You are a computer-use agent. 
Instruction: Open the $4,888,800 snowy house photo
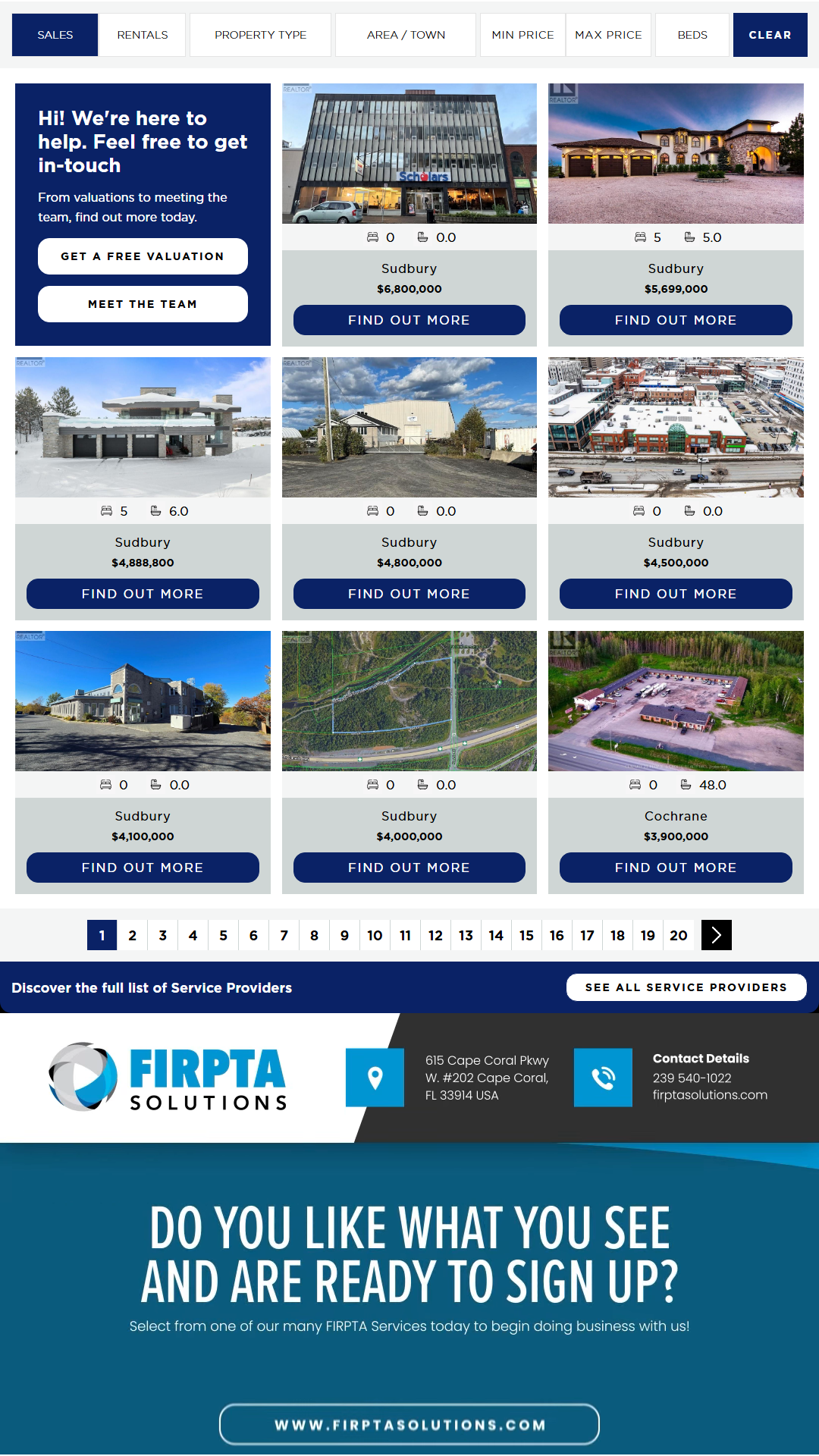[x=143, y=427]
